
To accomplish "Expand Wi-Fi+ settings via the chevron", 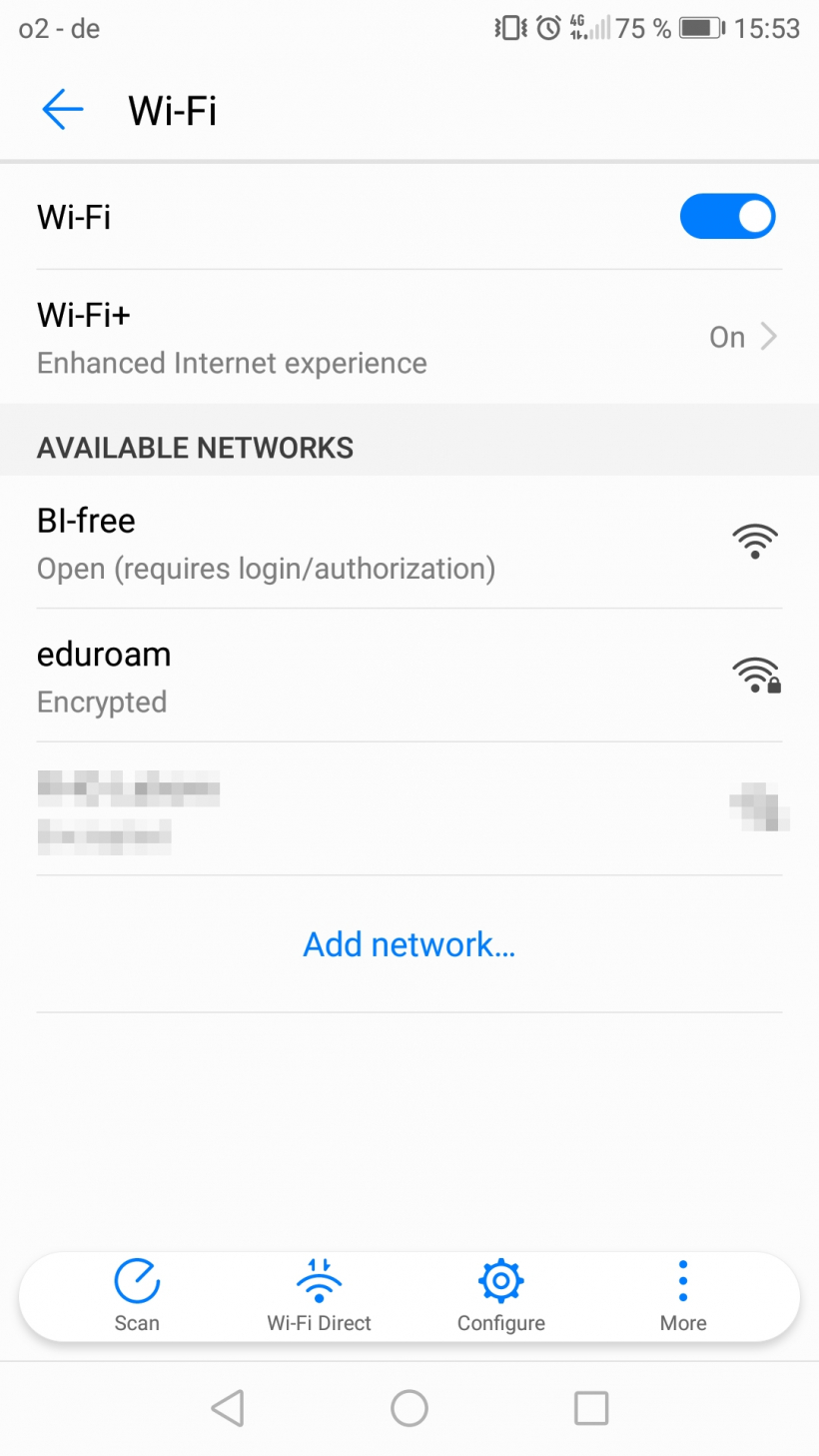I will click(769, 337).
